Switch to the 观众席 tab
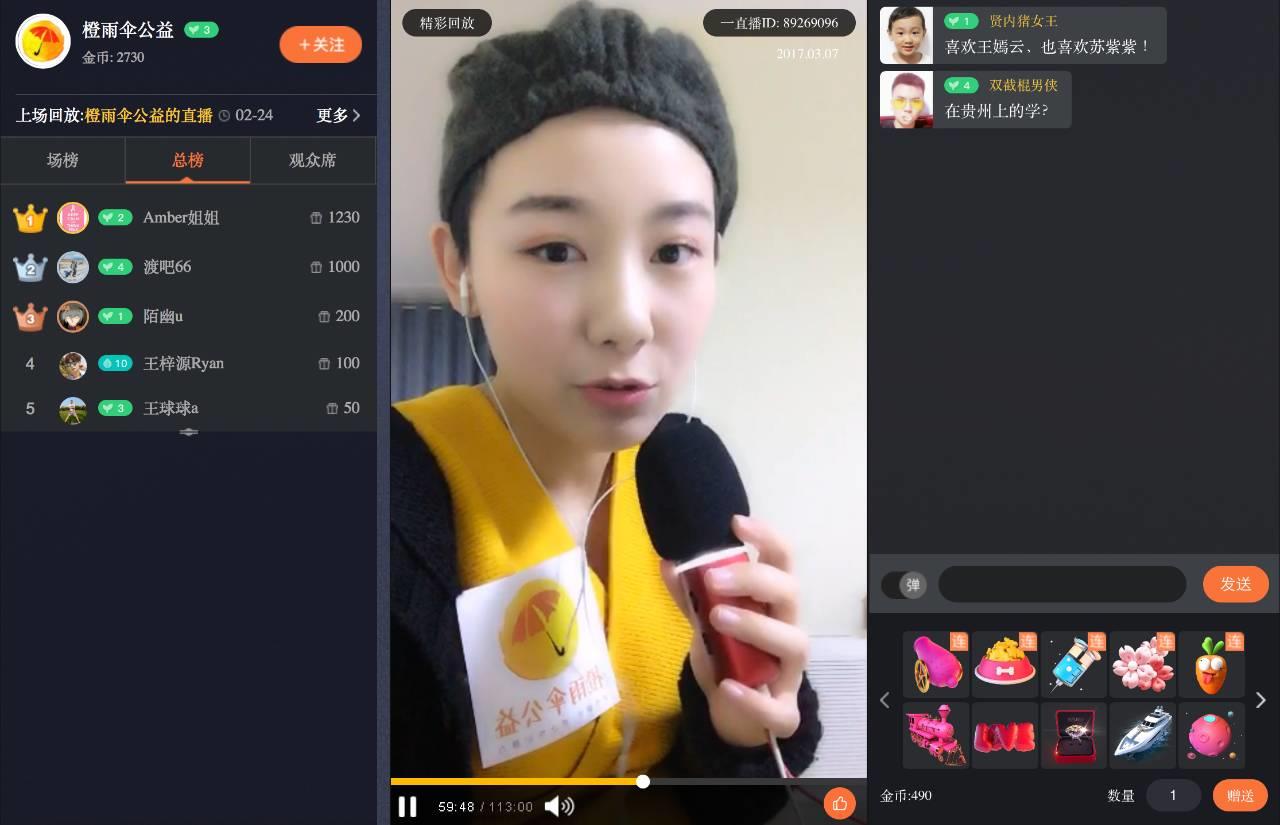The image size is (1280, 825). pos(312,160)
